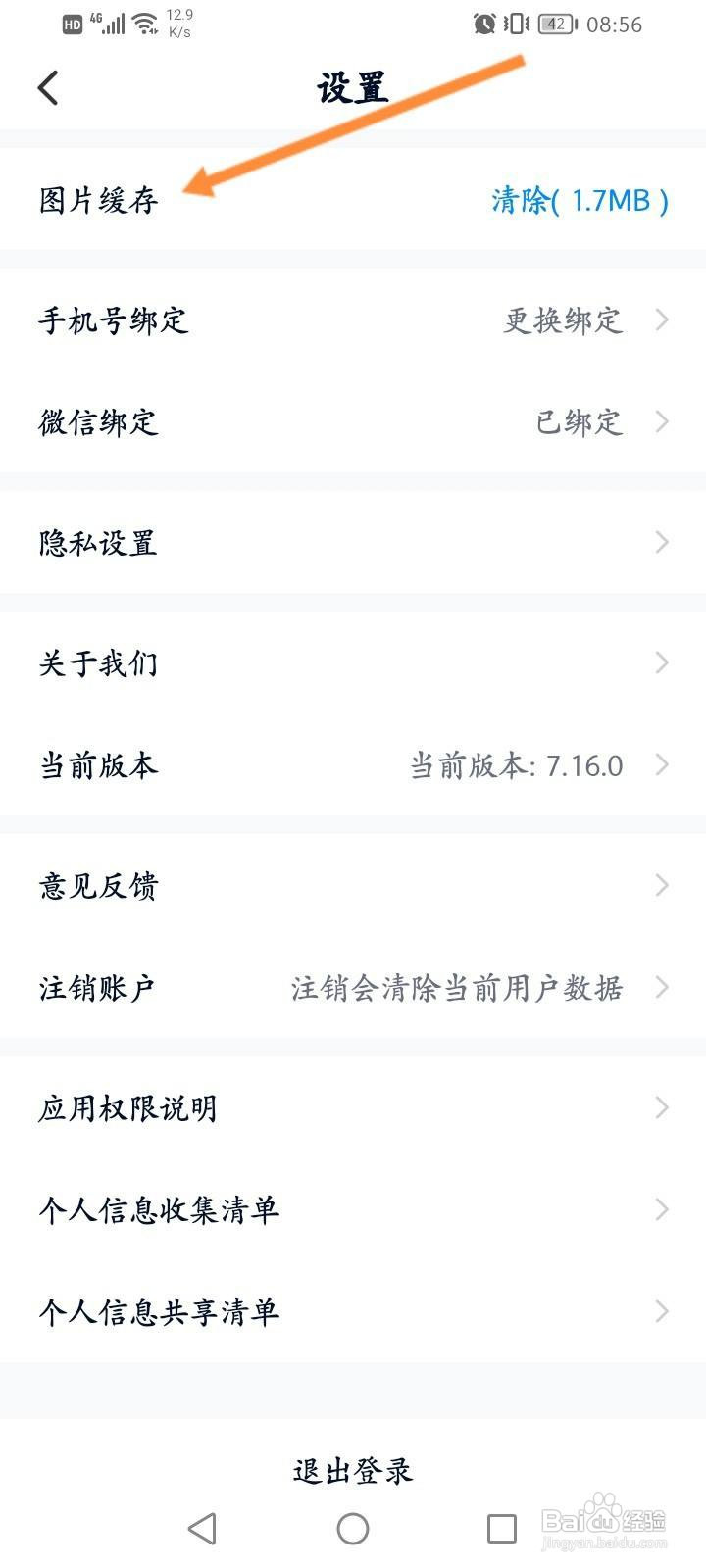Tap the system back triangle
Screen dimensions: 706x1568
click(202, 1528)
